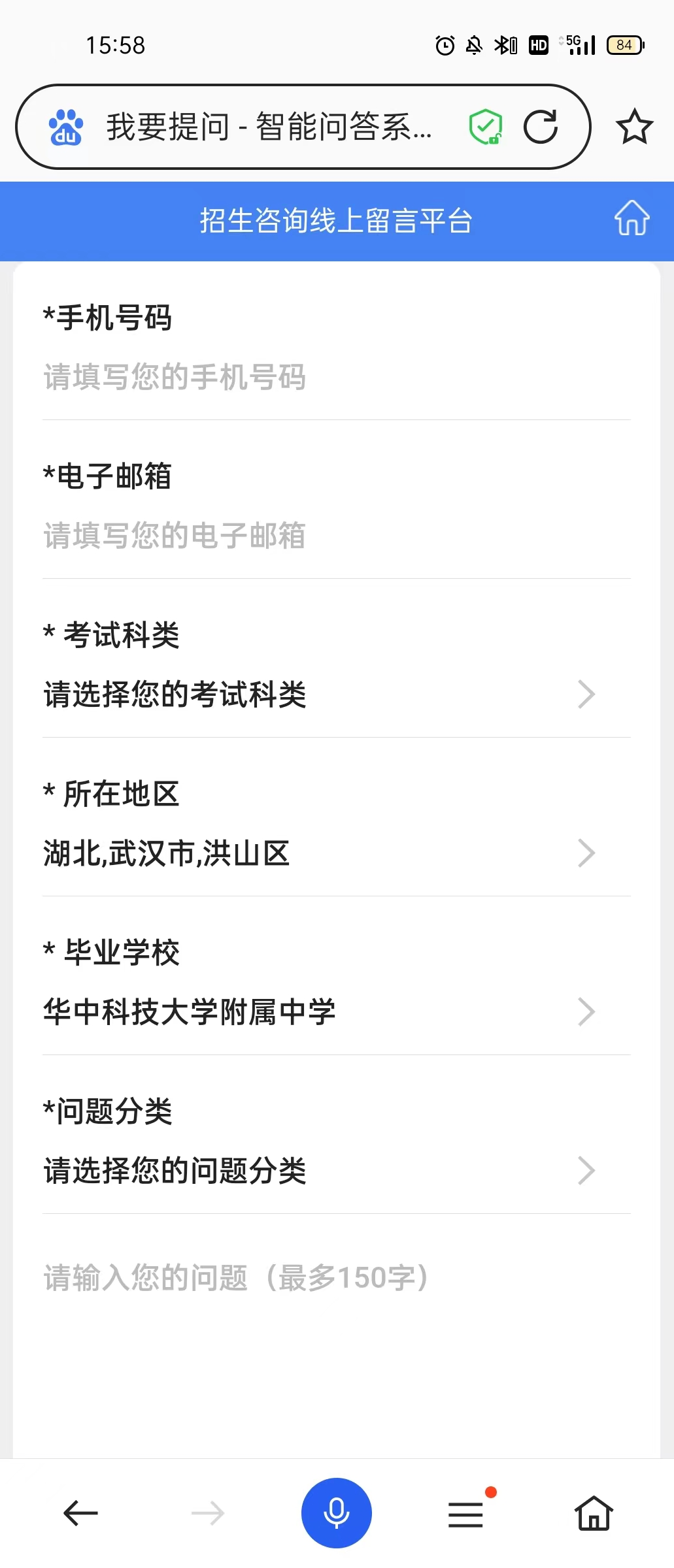Open the platform home icon in blue header
This screenshot has width=674, height=1568.
point(632,218)
